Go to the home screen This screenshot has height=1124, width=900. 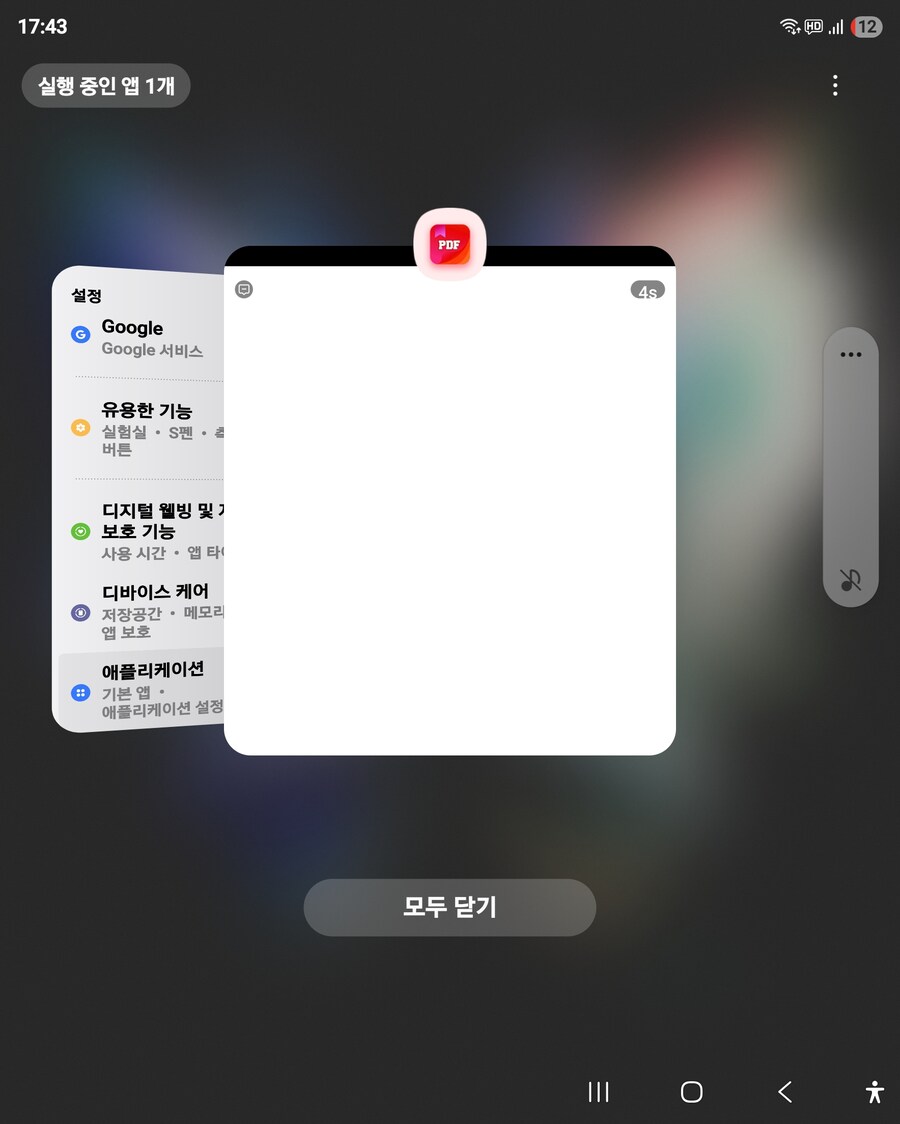(x=691, y=1092)
